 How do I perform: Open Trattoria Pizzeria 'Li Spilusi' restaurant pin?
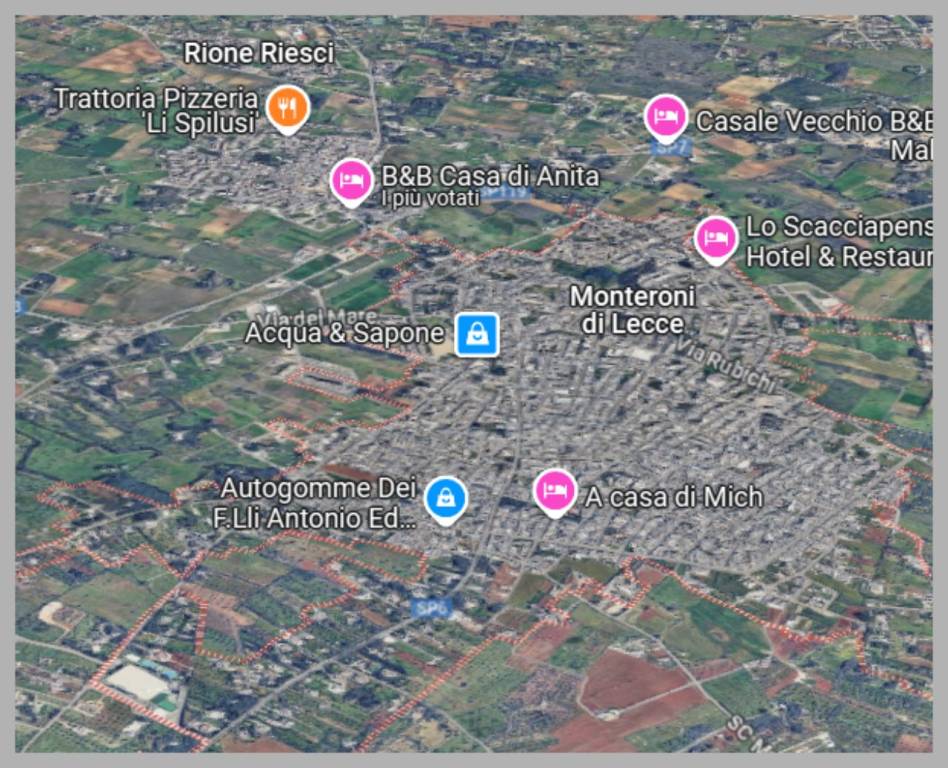coord(287,106)
